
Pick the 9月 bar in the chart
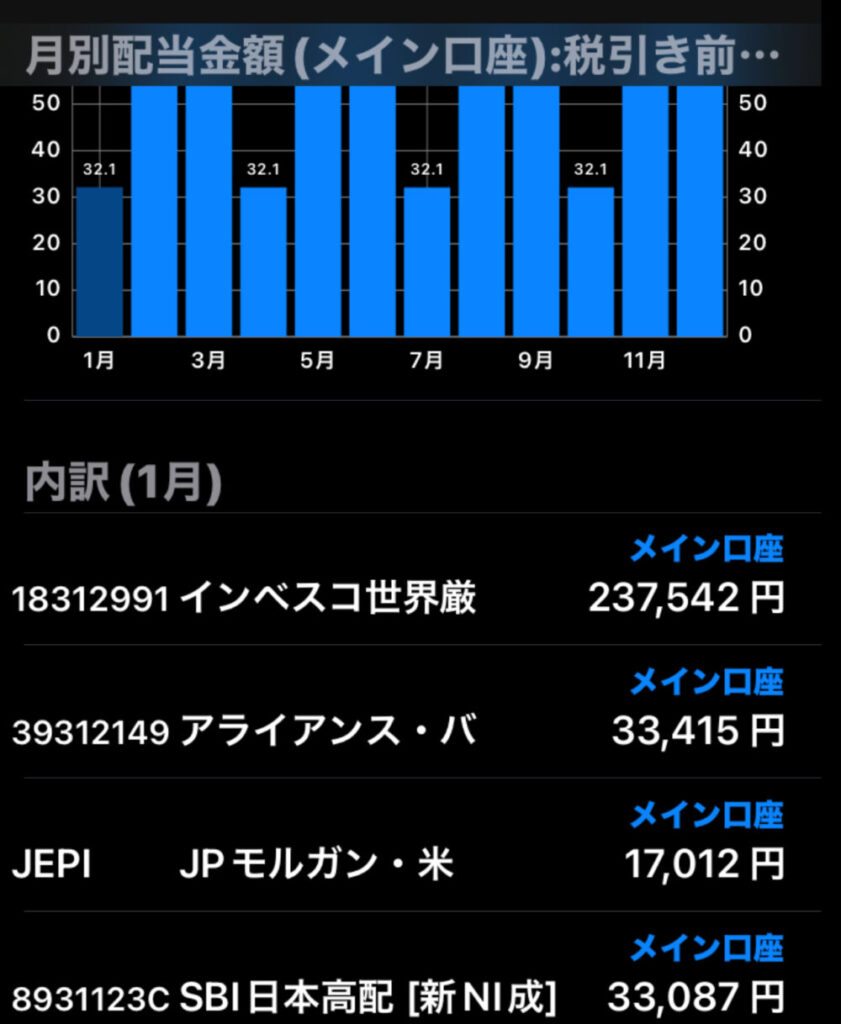pyautogui.click(x=536, y=210)
